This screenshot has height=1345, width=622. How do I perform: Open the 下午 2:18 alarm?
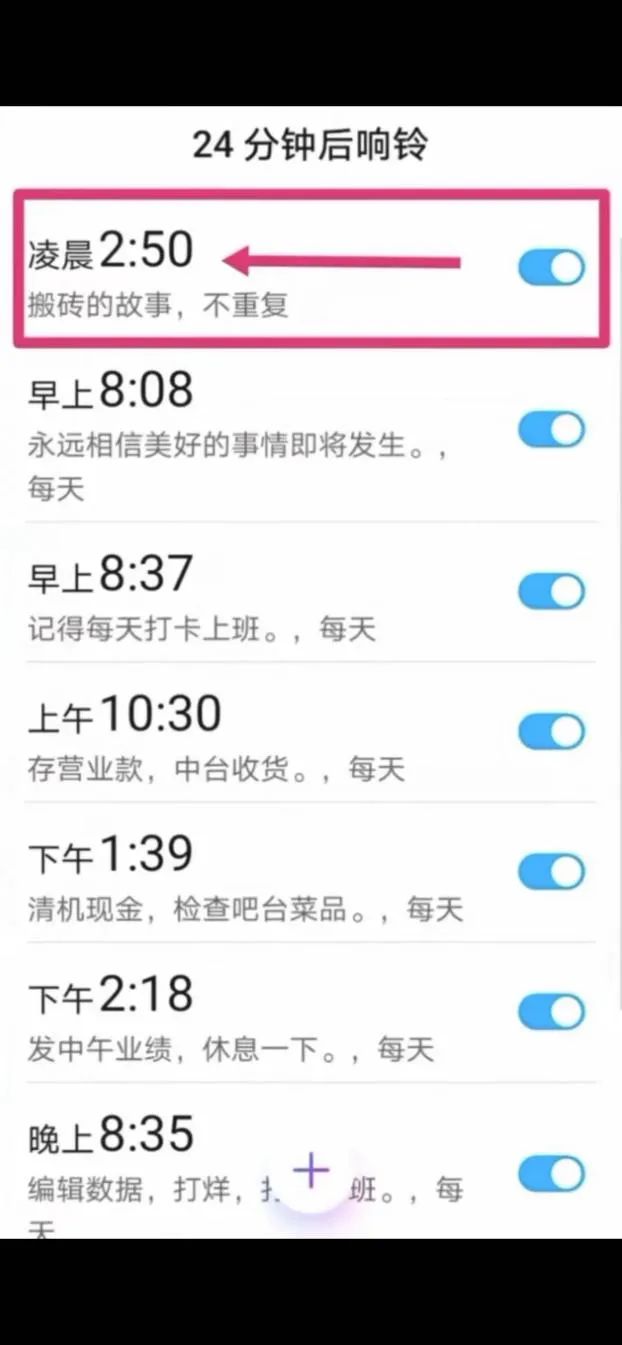[x=200, y=1015]
